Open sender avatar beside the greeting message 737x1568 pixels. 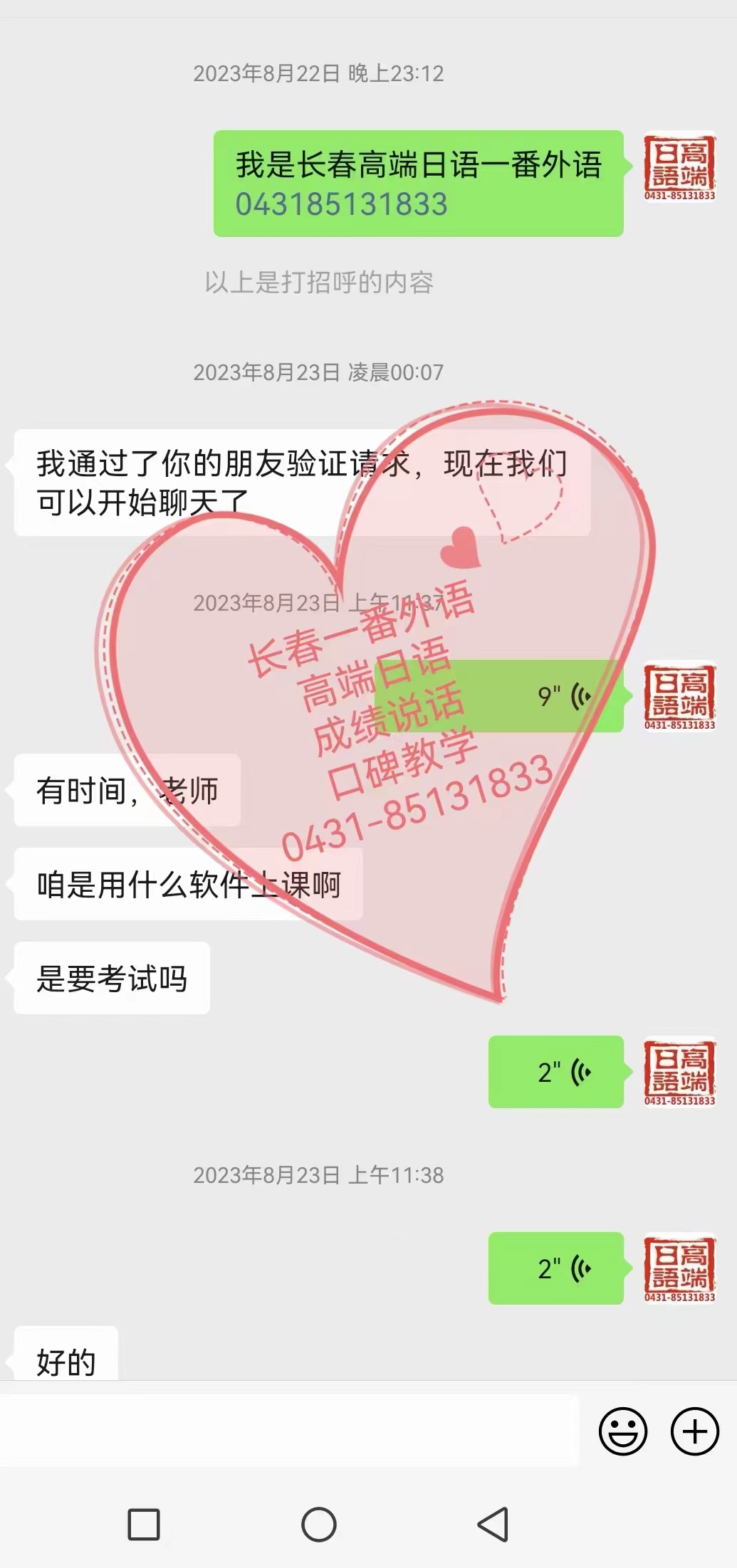(x=679, y=167)
